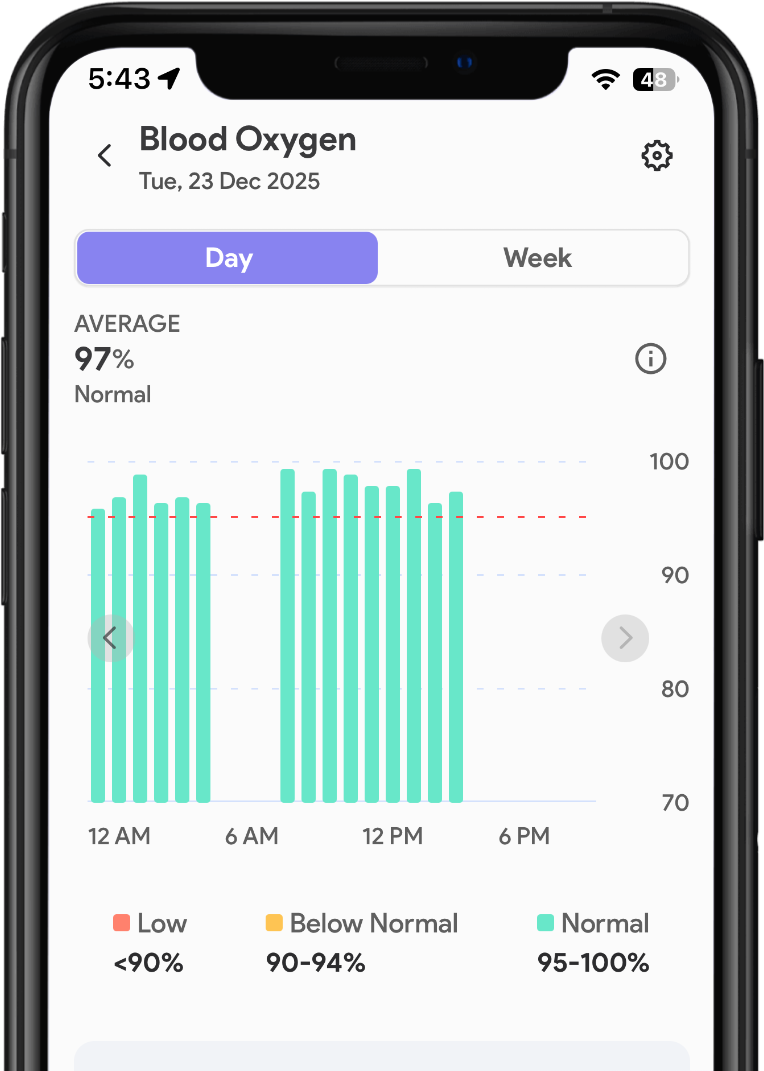Viewport: 764px width, 1071px height.
Task: Tap the settings gear icon
Action: (657, 155)
